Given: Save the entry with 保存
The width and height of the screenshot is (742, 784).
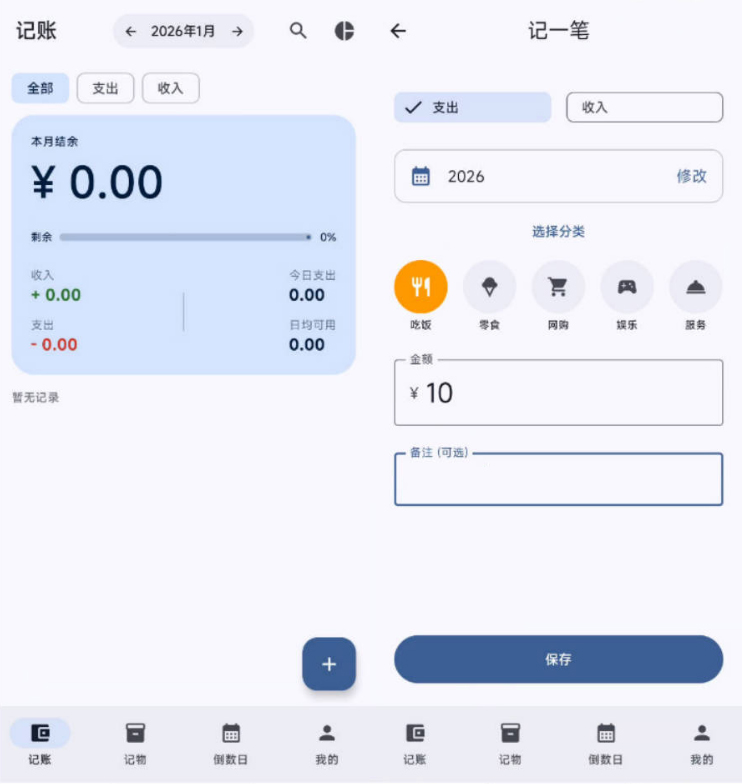Looking at the screenshot, I should (x=558, y=659).
